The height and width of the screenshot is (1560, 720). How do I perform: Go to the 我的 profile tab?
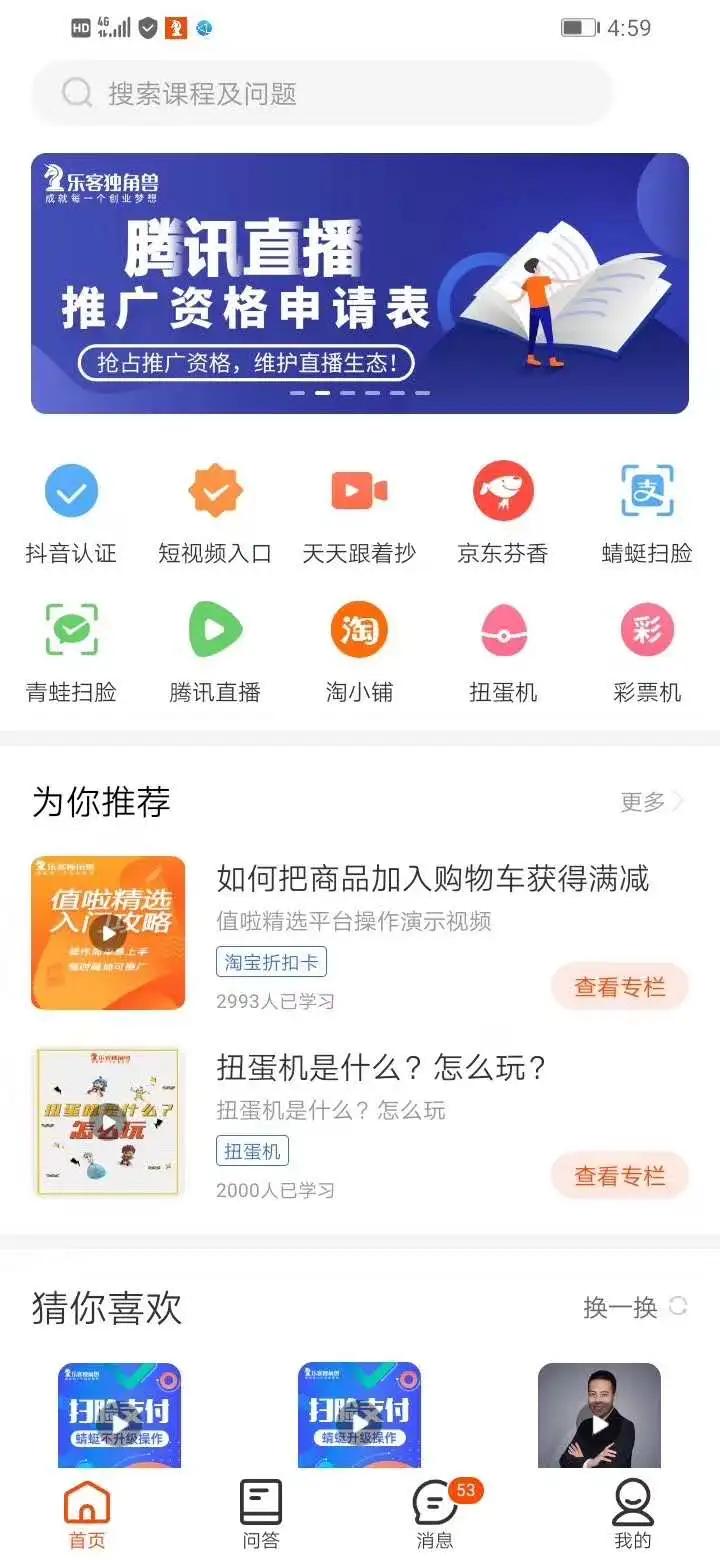[x=634, y=1510]
